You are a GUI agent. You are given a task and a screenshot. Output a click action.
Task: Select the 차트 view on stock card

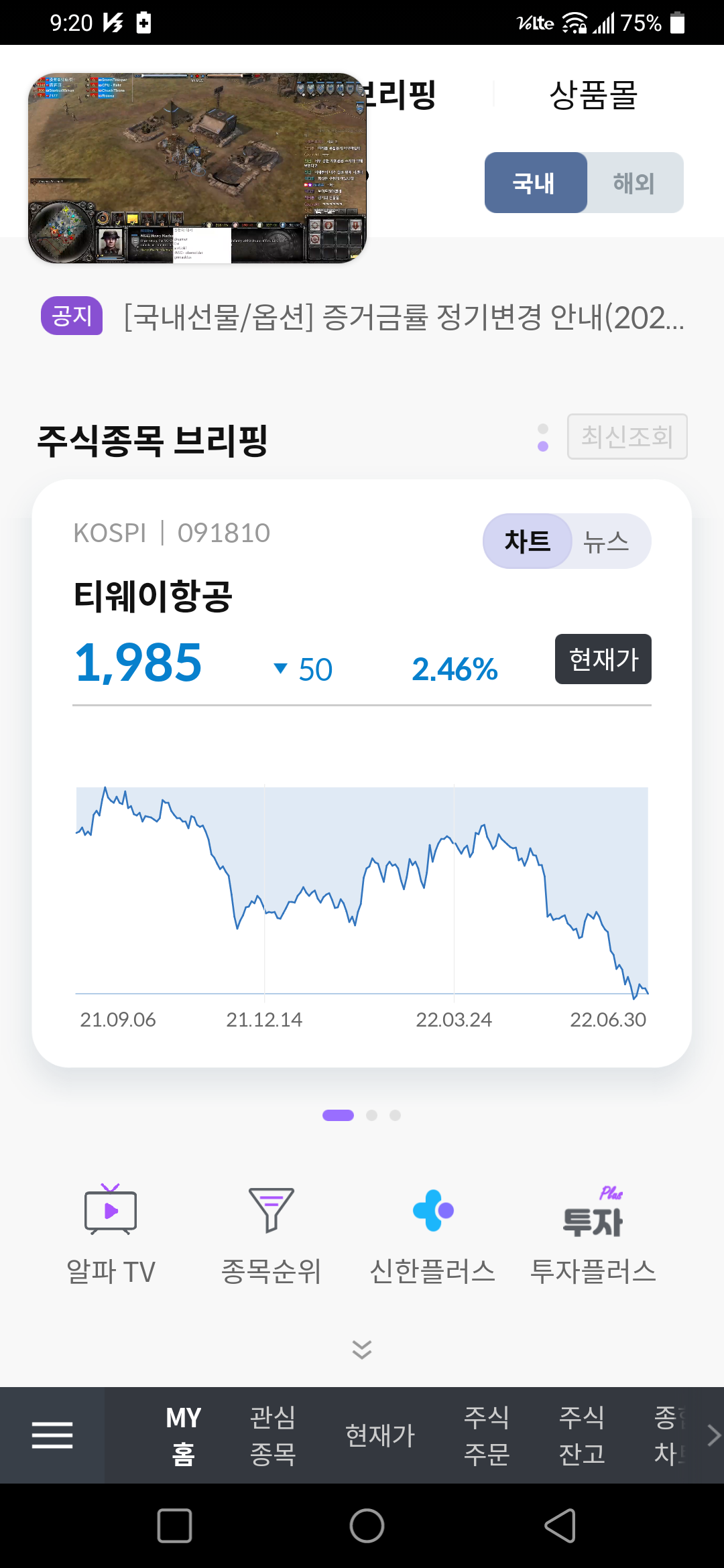tap(528, 541)
